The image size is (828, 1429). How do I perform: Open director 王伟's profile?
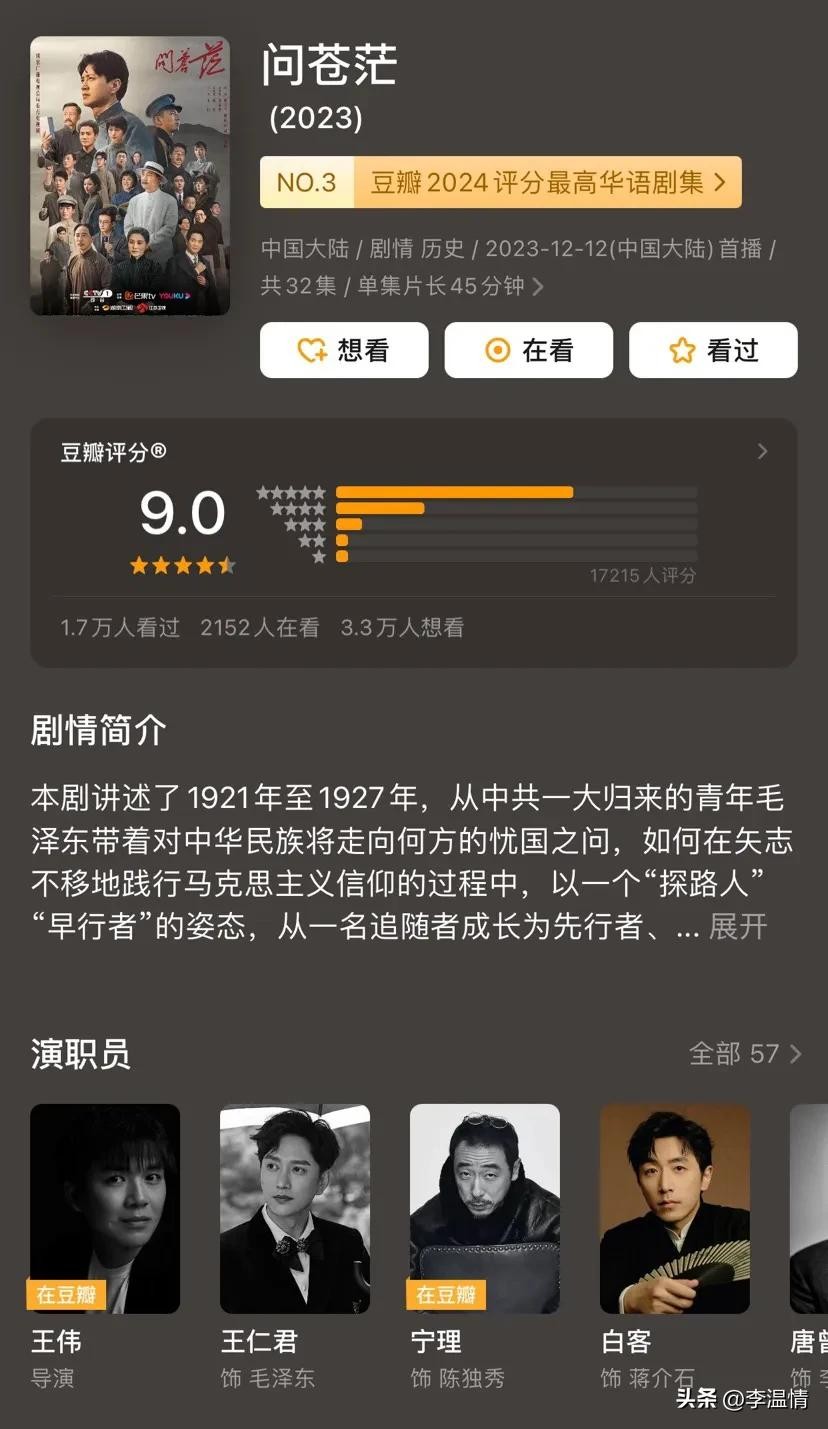coord(105,1208)
